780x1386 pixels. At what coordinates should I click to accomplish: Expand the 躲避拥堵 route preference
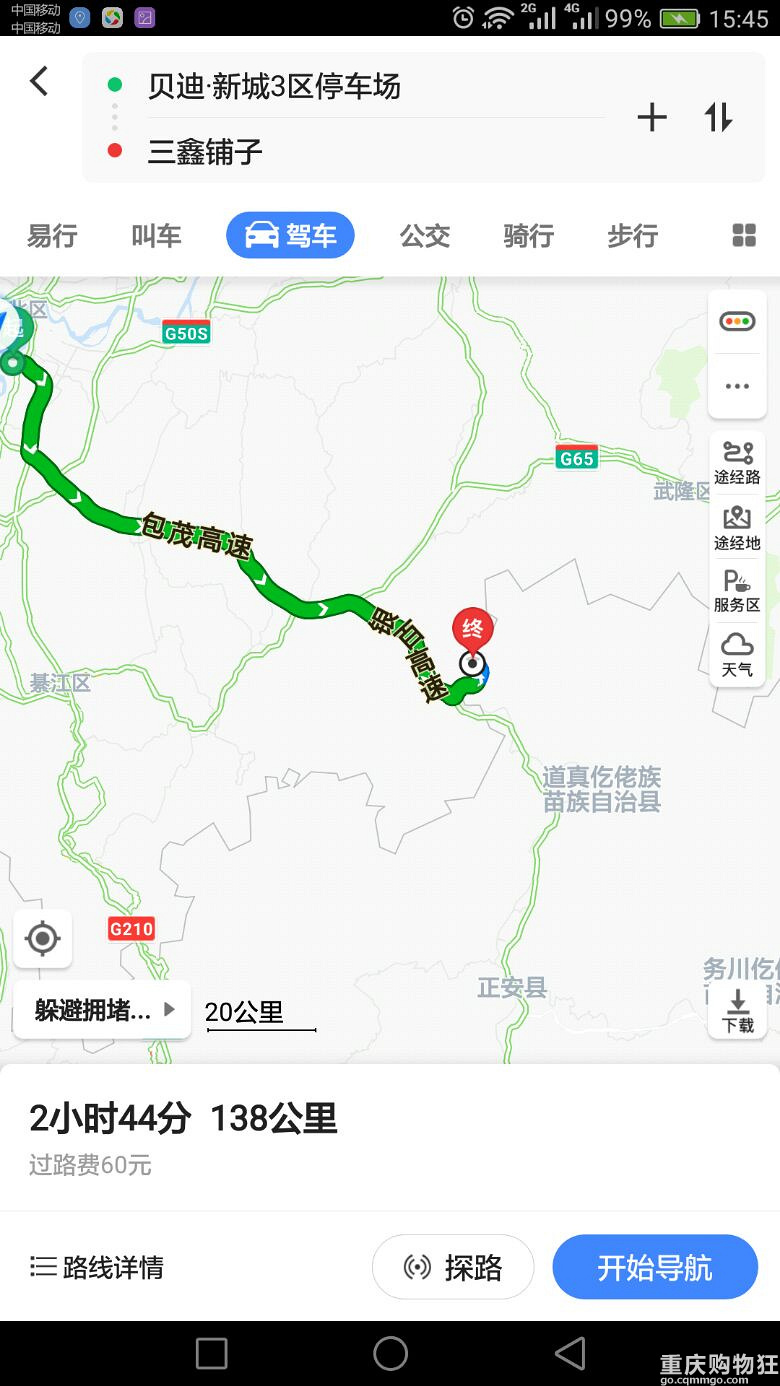(x=103, y=1010)
